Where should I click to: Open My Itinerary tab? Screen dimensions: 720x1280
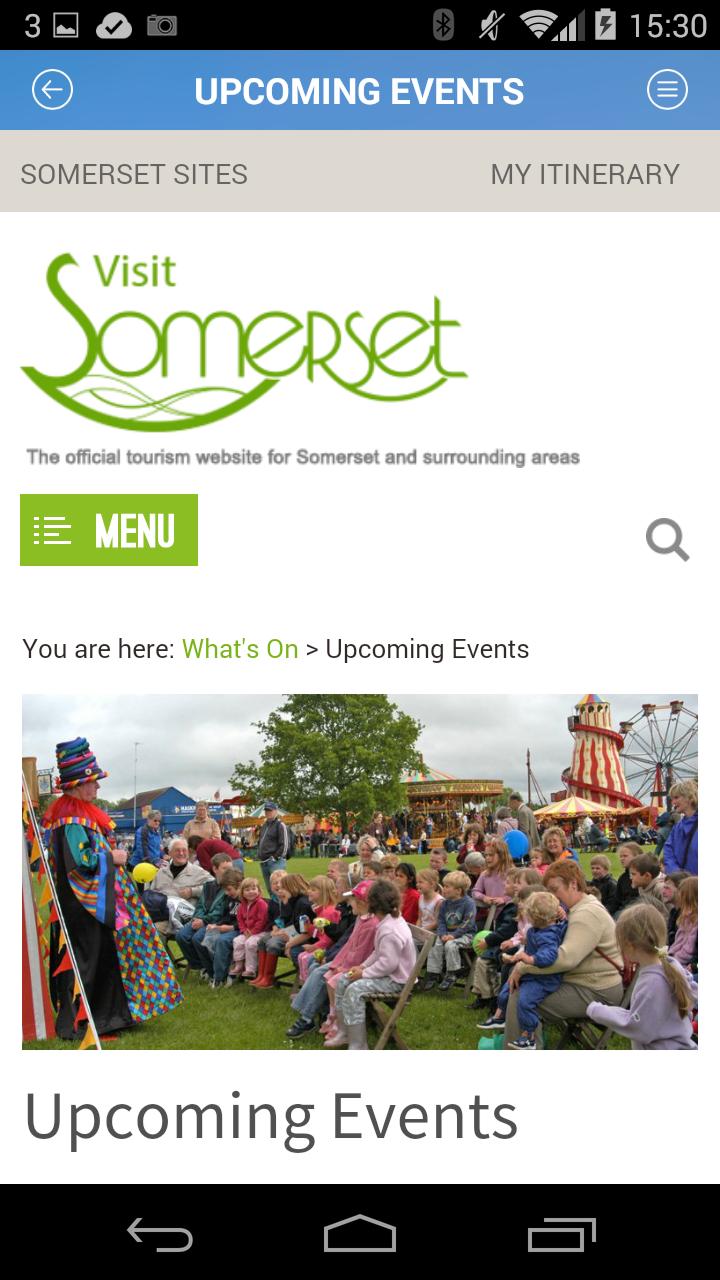pos(584,174)
